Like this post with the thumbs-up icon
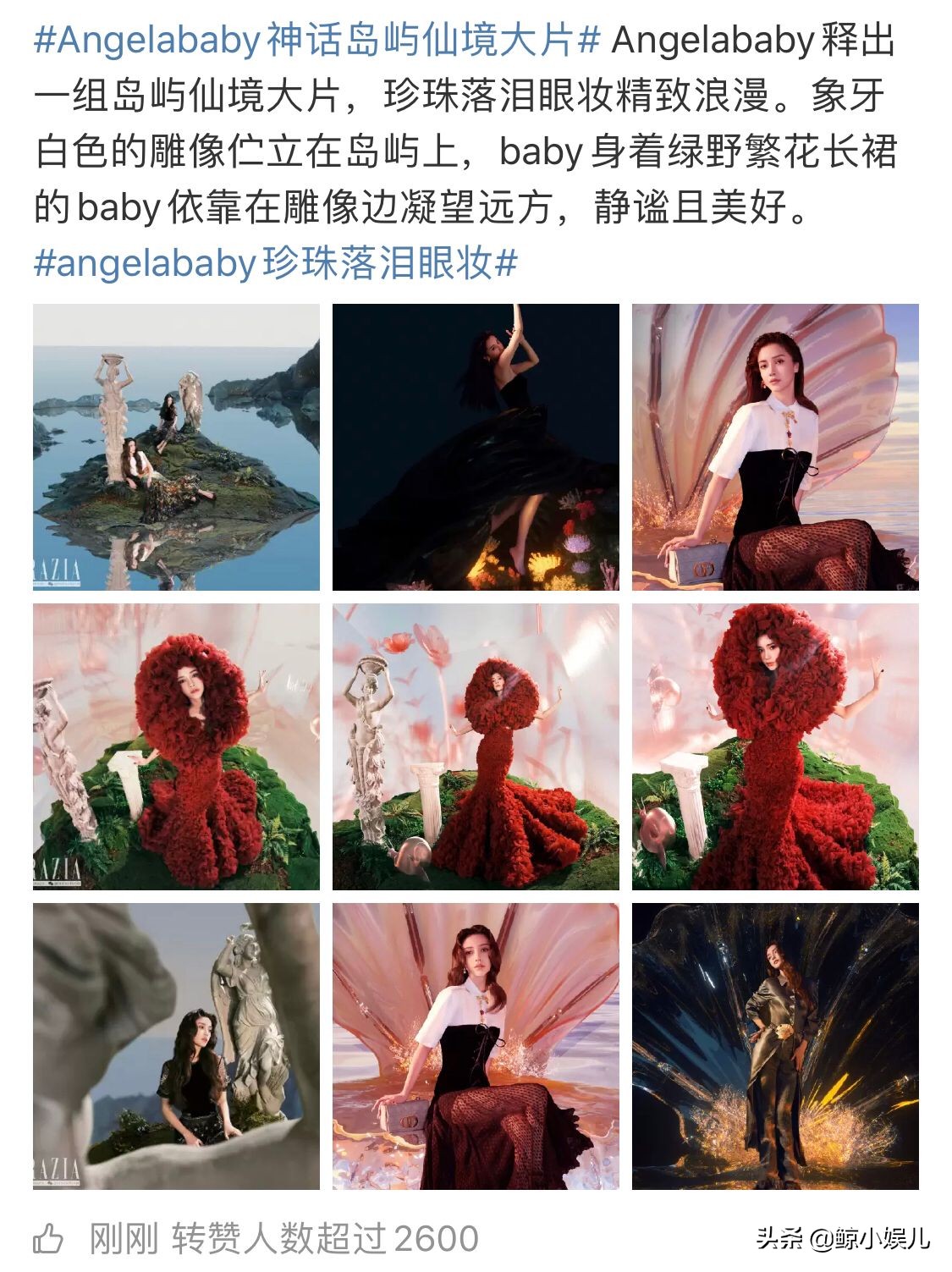The width and height of the screenshot is (952, 1272). tap(48, 1240)
